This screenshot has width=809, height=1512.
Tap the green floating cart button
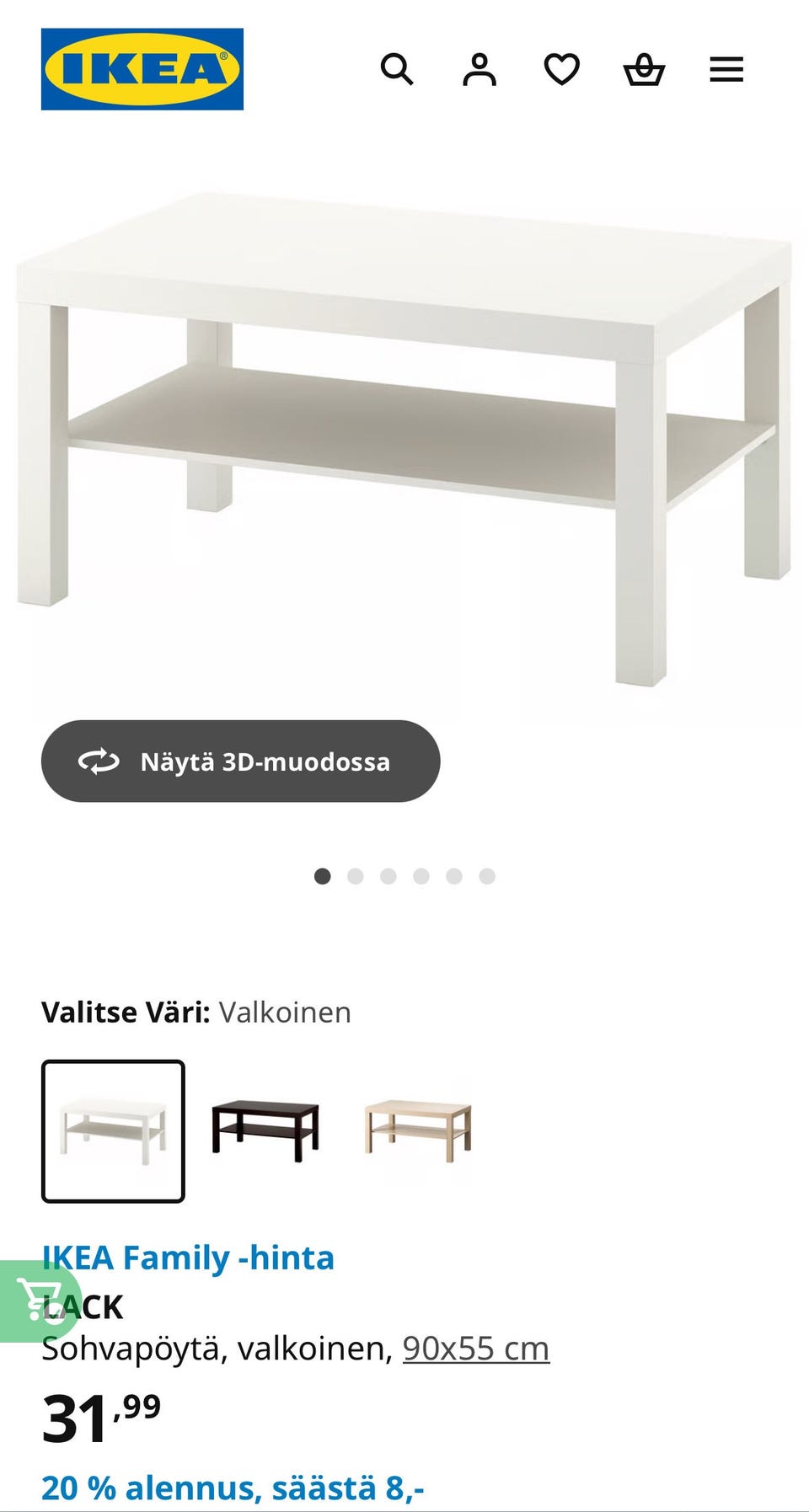point(35,1301)
